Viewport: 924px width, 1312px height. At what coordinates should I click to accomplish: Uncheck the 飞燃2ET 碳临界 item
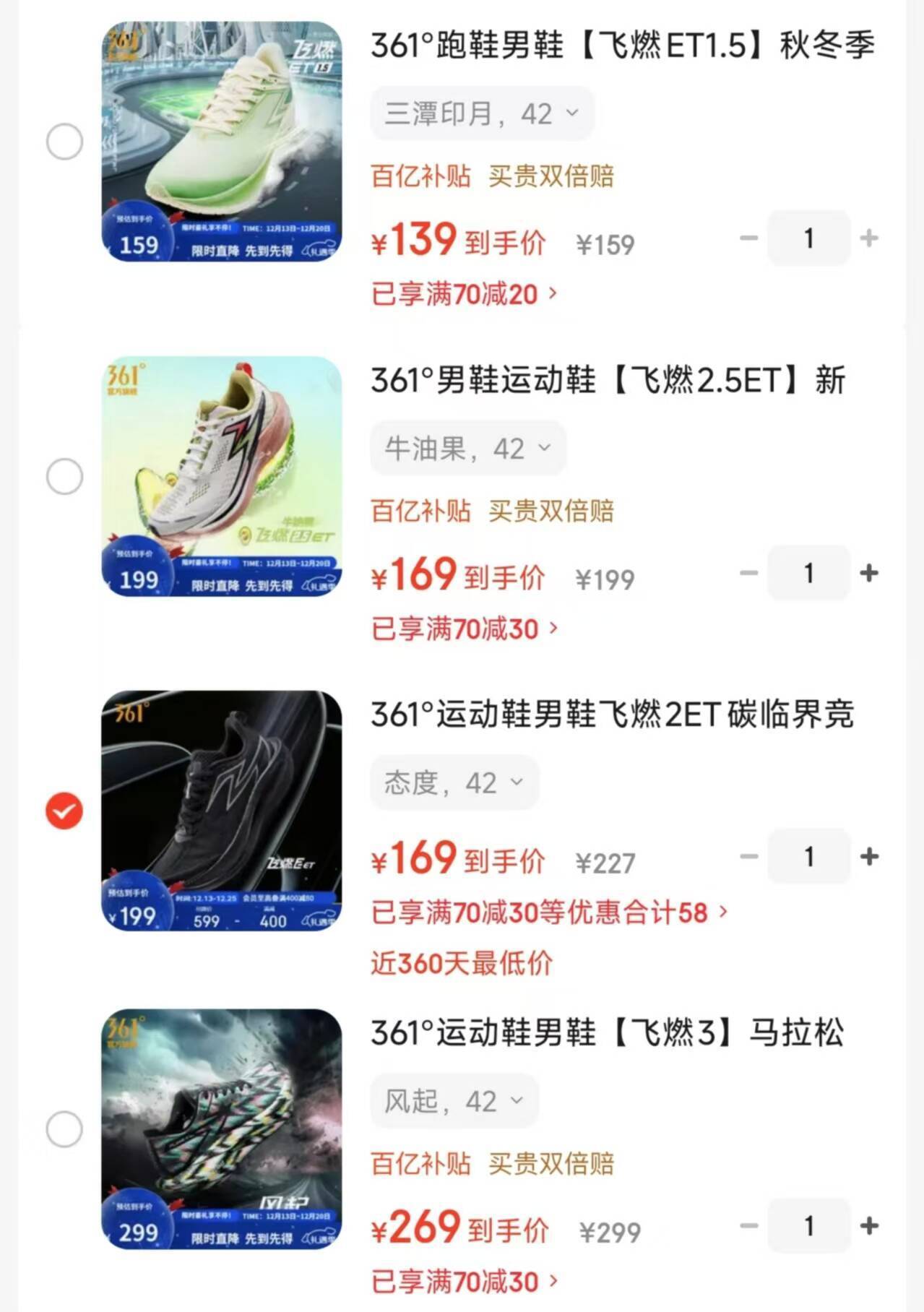[64, 811]
